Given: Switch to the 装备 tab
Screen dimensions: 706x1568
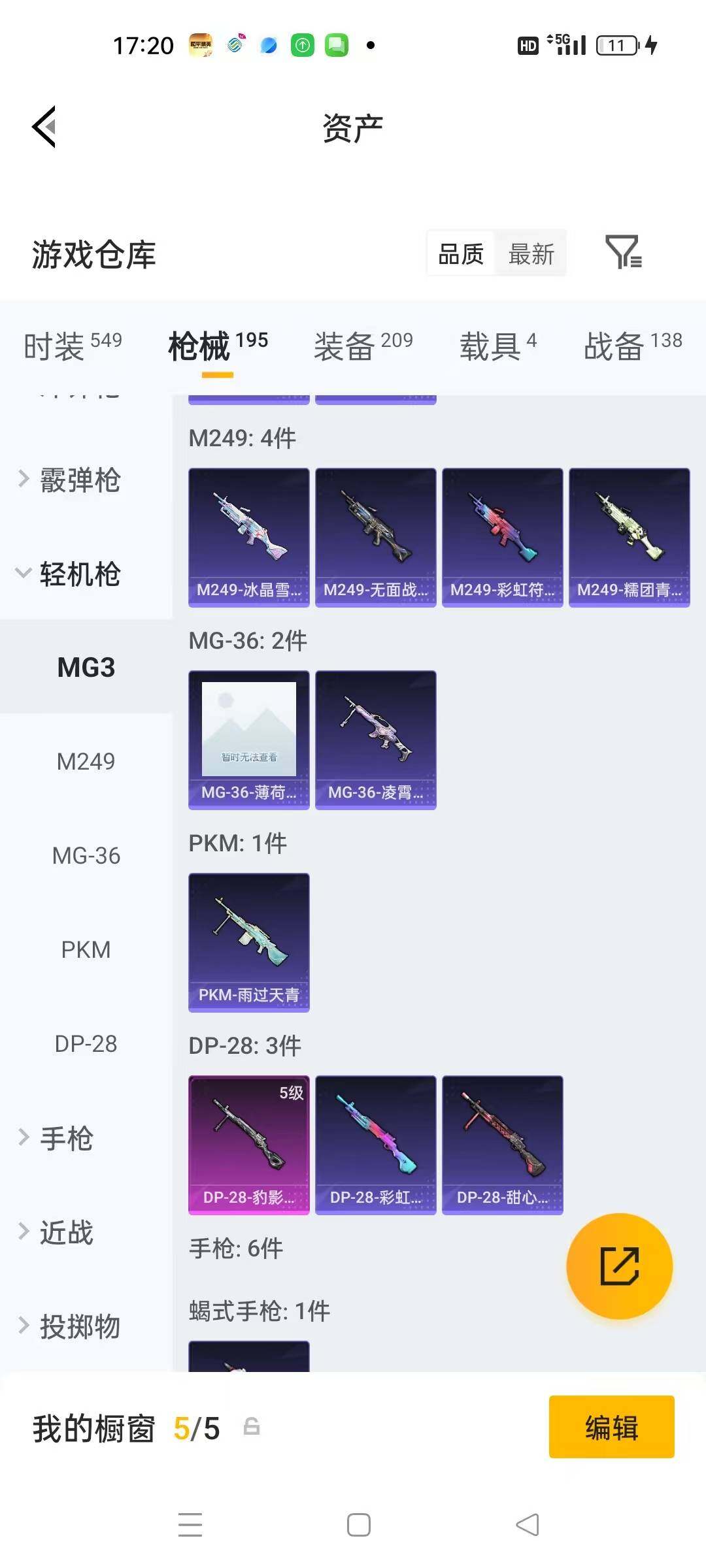Looking at the screenshot, I should (363, 345).
